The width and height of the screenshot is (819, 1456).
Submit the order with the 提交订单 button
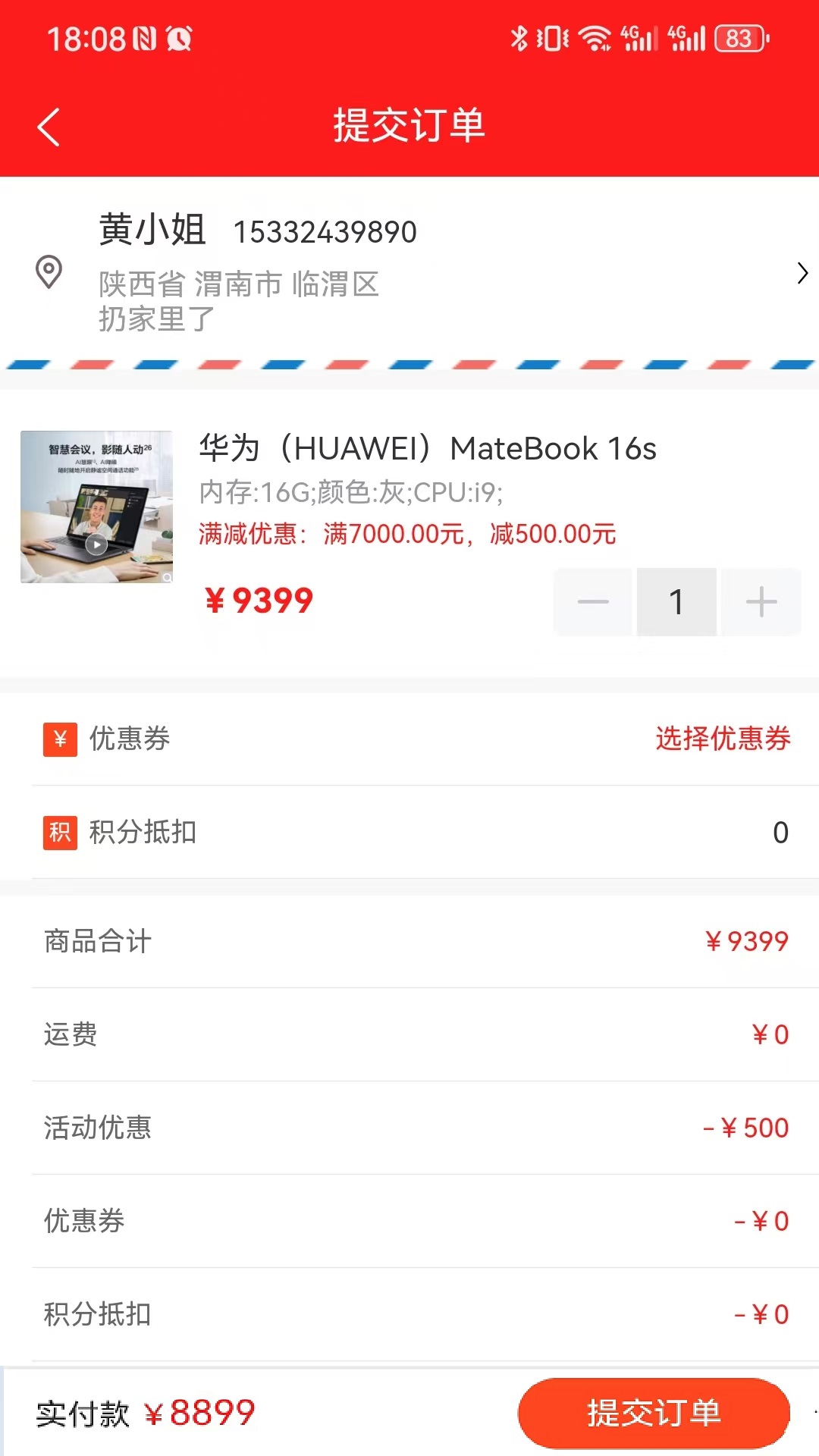pyautogui.click(x=654, y=1413)
